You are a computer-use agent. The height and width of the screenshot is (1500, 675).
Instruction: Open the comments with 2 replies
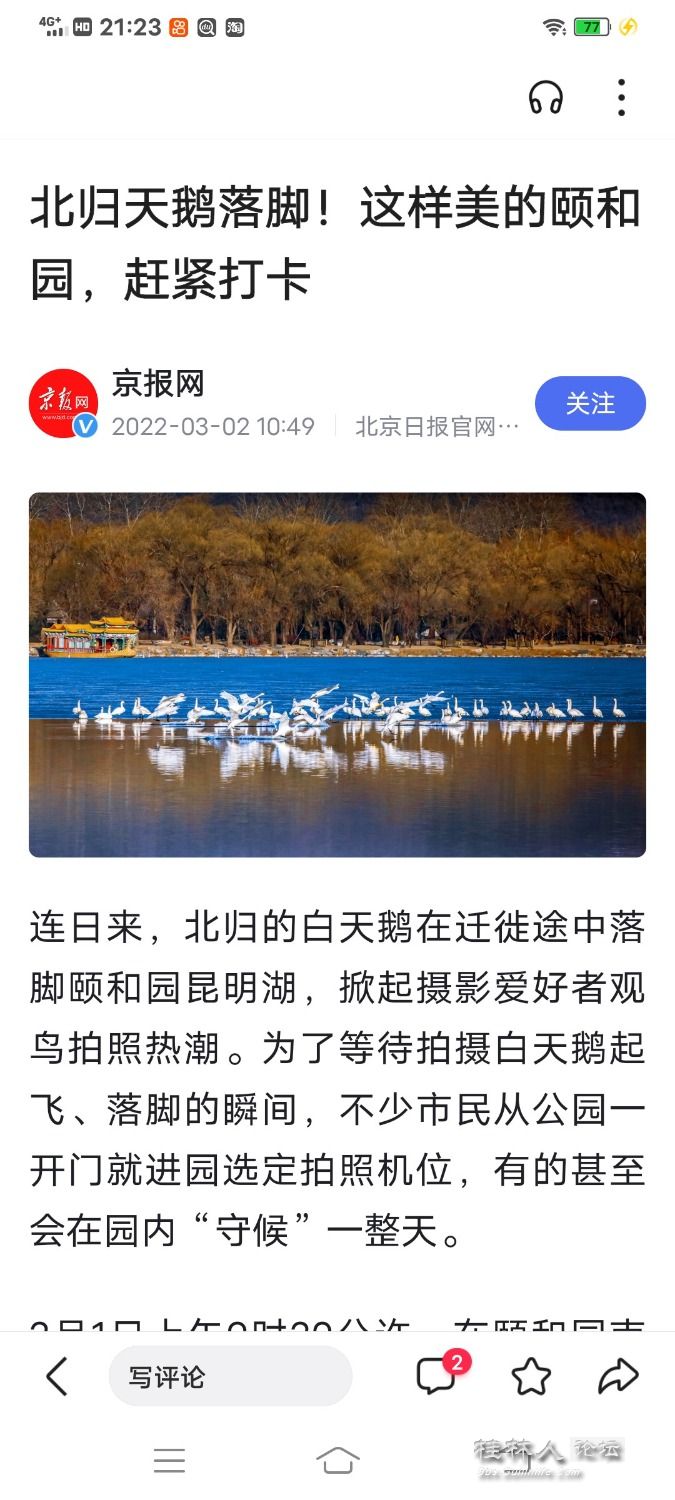437,1377
